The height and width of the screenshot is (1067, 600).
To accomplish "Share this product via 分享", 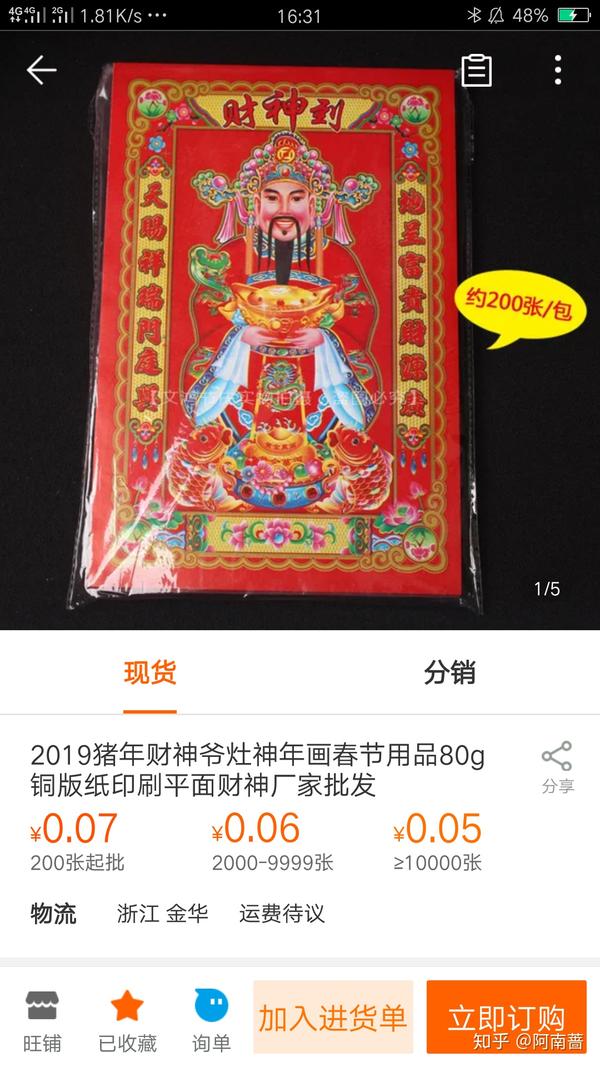I will point(557,767).
